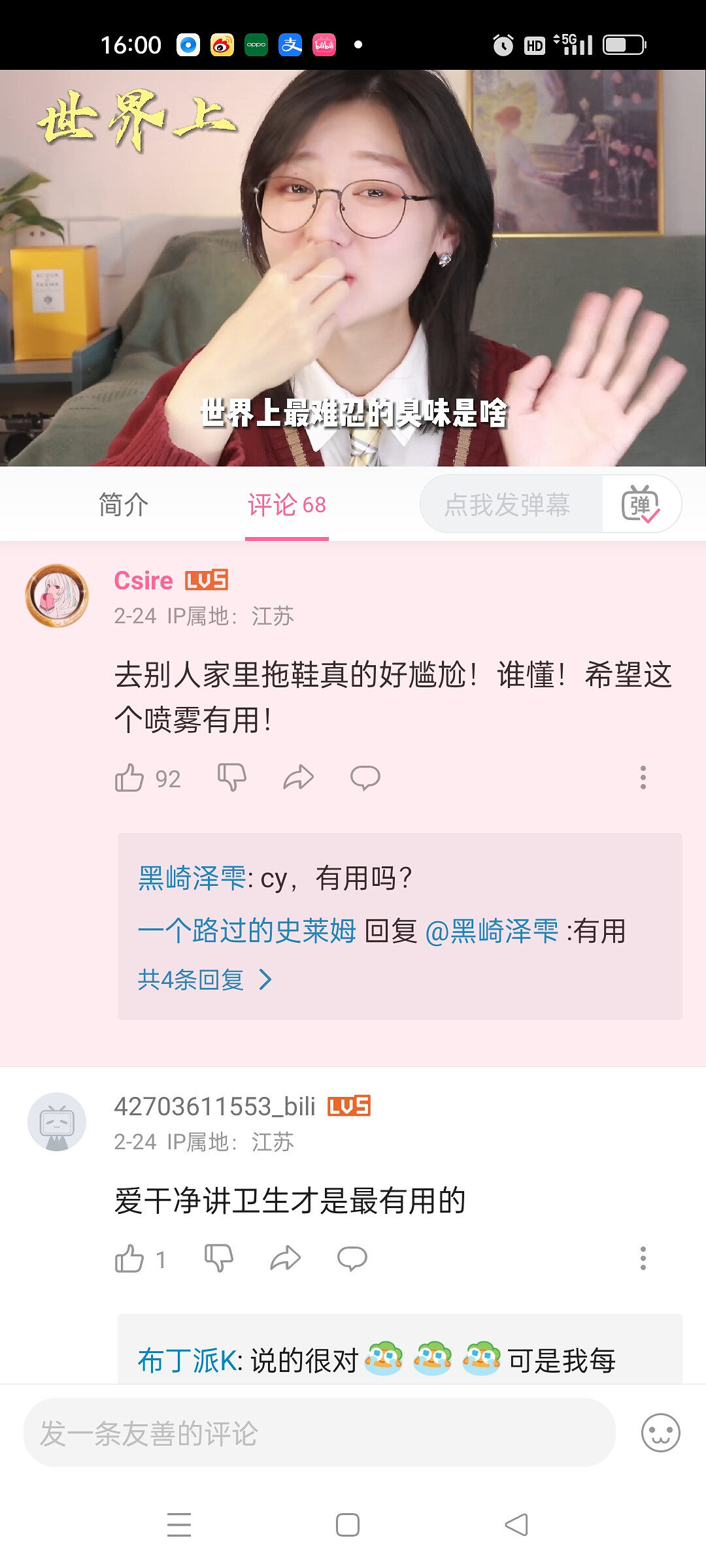Dislike the comment by 42703611553_bili

coord(218,1258)
